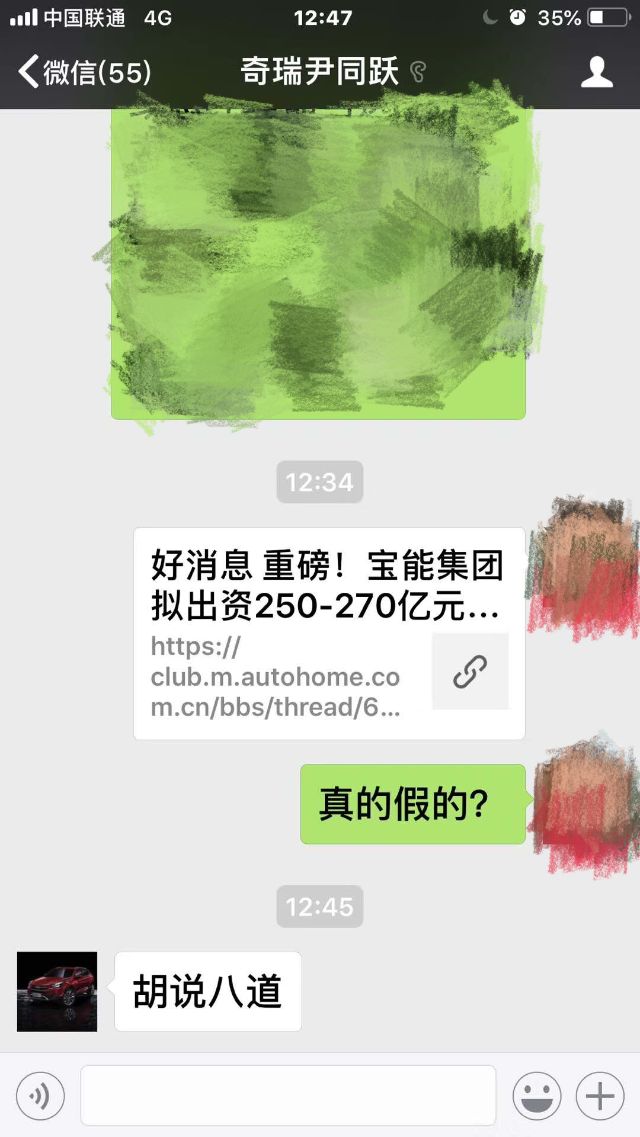Viewport: 640px width, 1137px height.
Task: Switch to voice input mode
Action: pyautogui.click(x=40, y=1097)
